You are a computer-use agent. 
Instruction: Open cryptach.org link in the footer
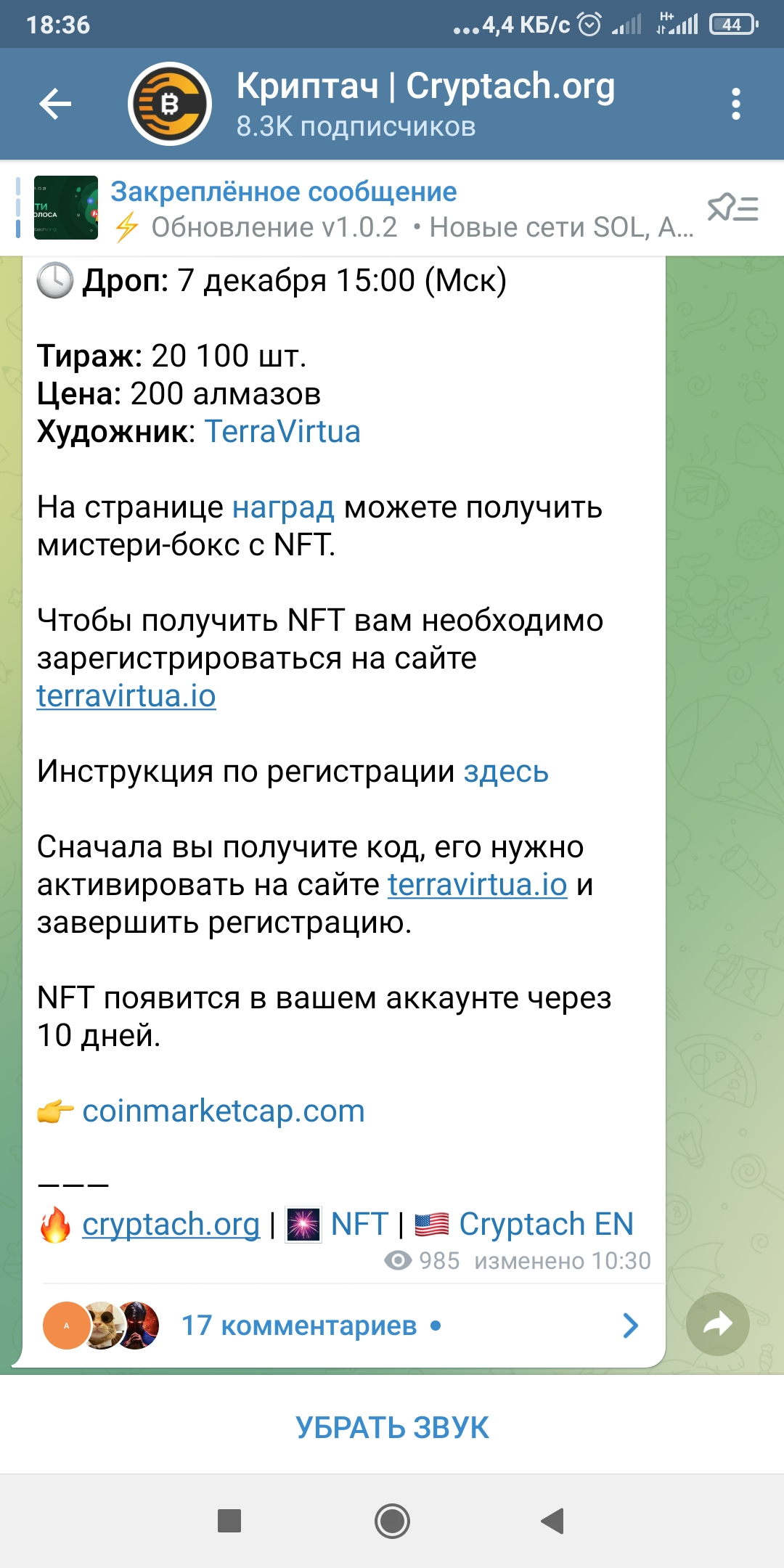(171, 1224)
